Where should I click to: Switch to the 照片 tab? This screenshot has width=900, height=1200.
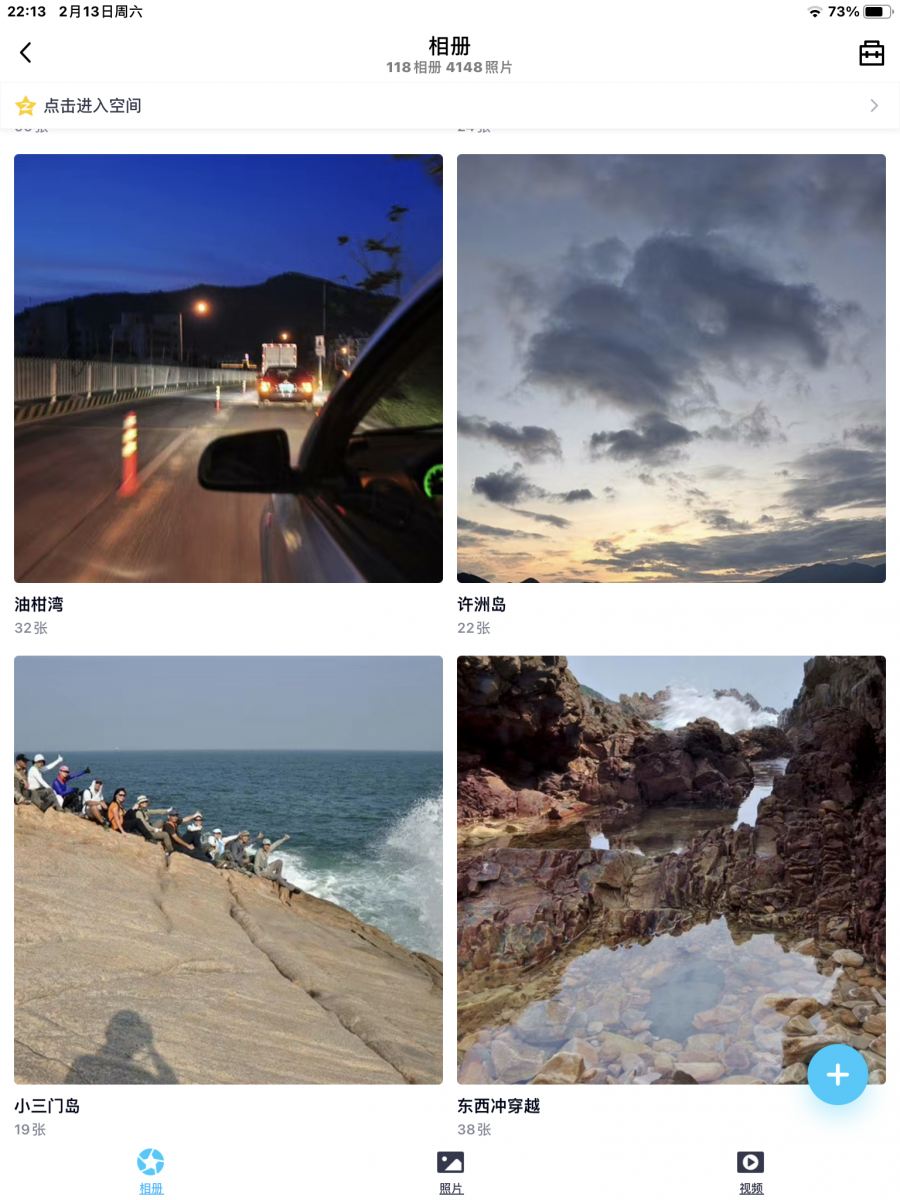[451, 1171]
